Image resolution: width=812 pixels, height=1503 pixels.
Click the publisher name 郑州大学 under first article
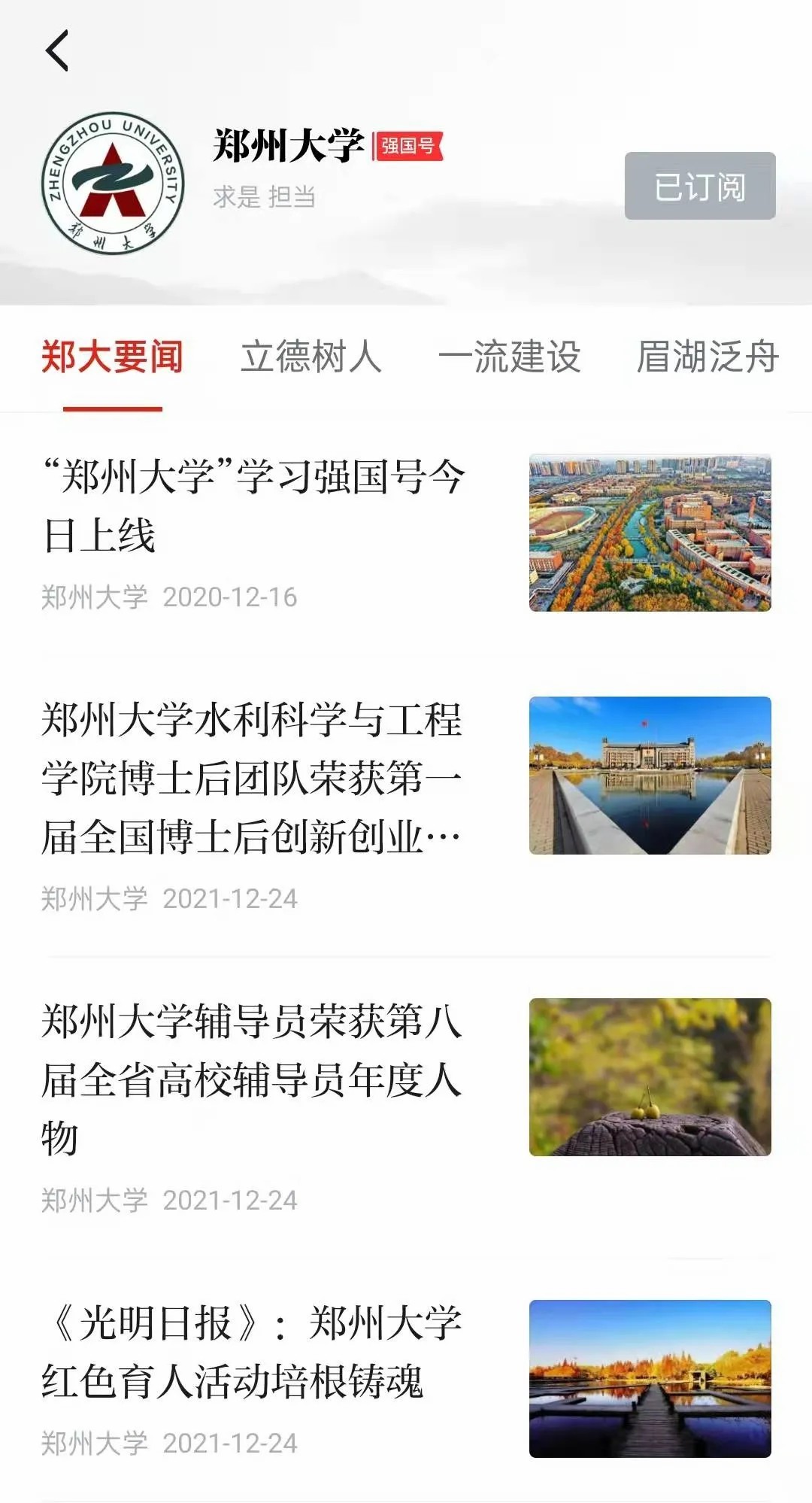92,597
